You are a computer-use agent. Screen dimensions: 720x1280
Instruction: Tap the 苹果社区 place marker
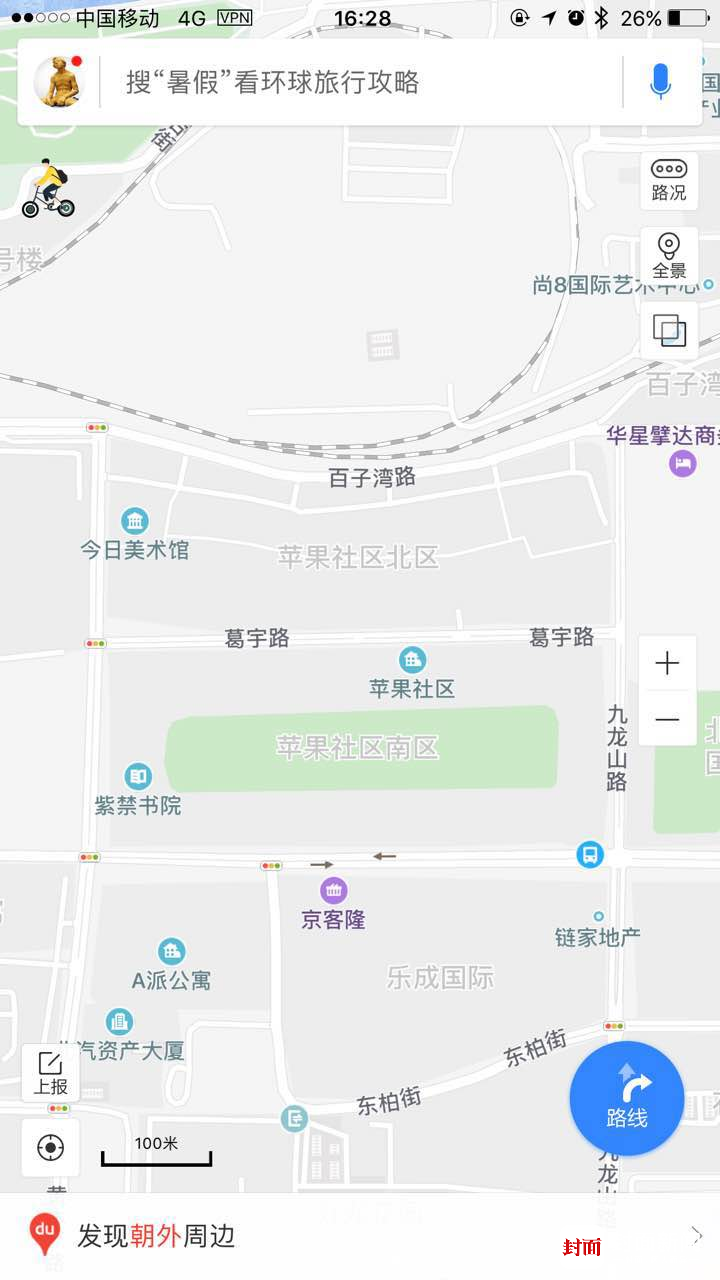point(412,660)
